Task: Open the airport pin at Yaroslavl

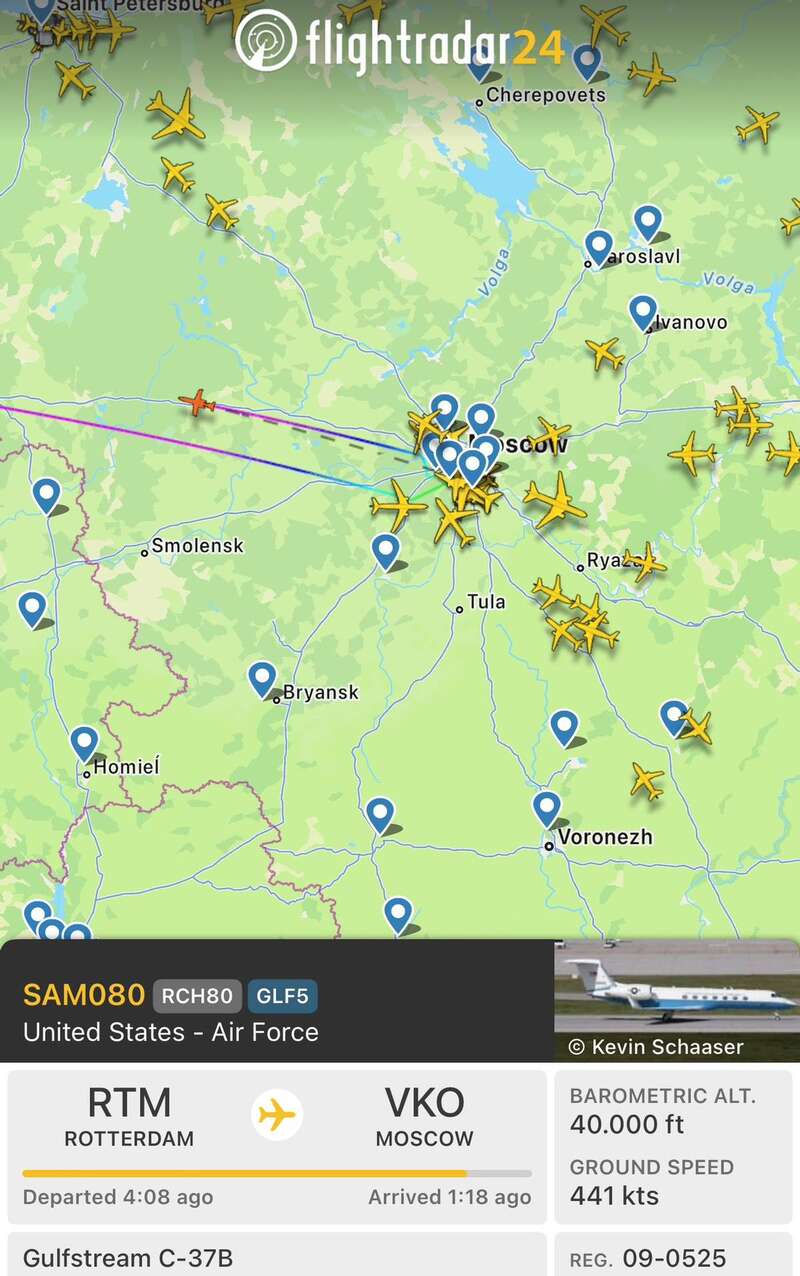Action: coord(598,245)
